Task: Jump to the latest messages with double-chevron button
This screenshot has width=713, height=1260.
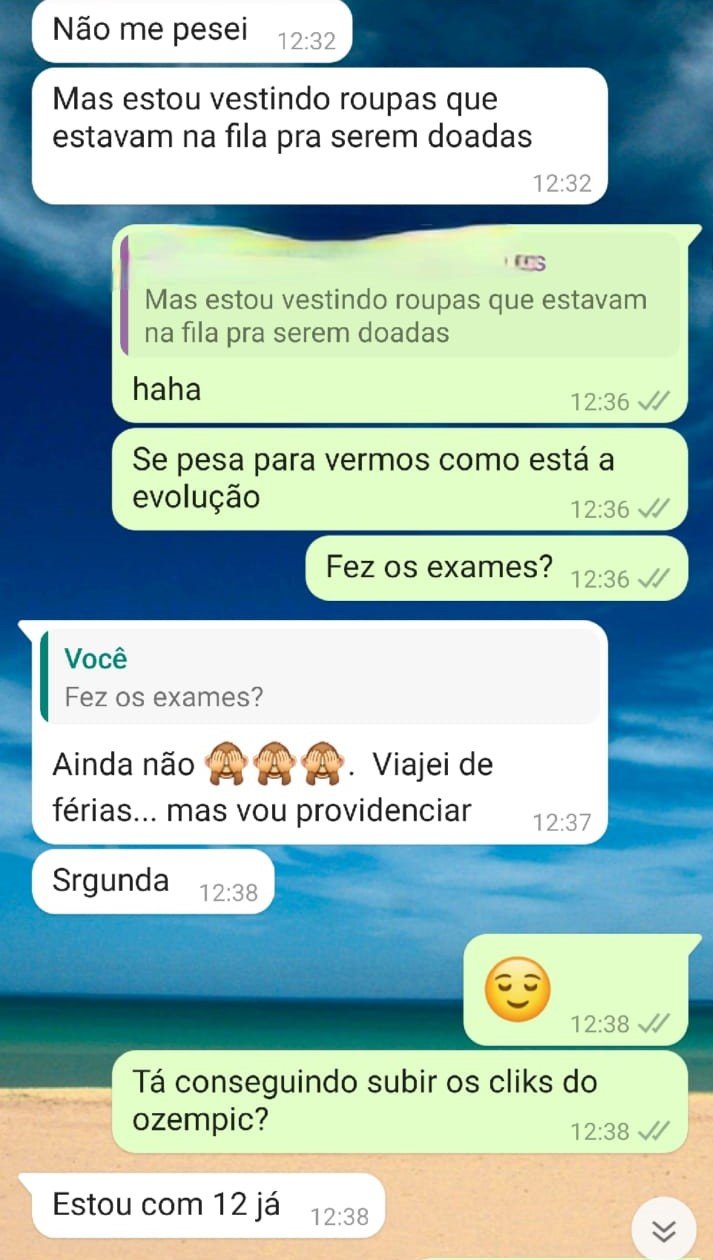Action: click(665, 1230)
